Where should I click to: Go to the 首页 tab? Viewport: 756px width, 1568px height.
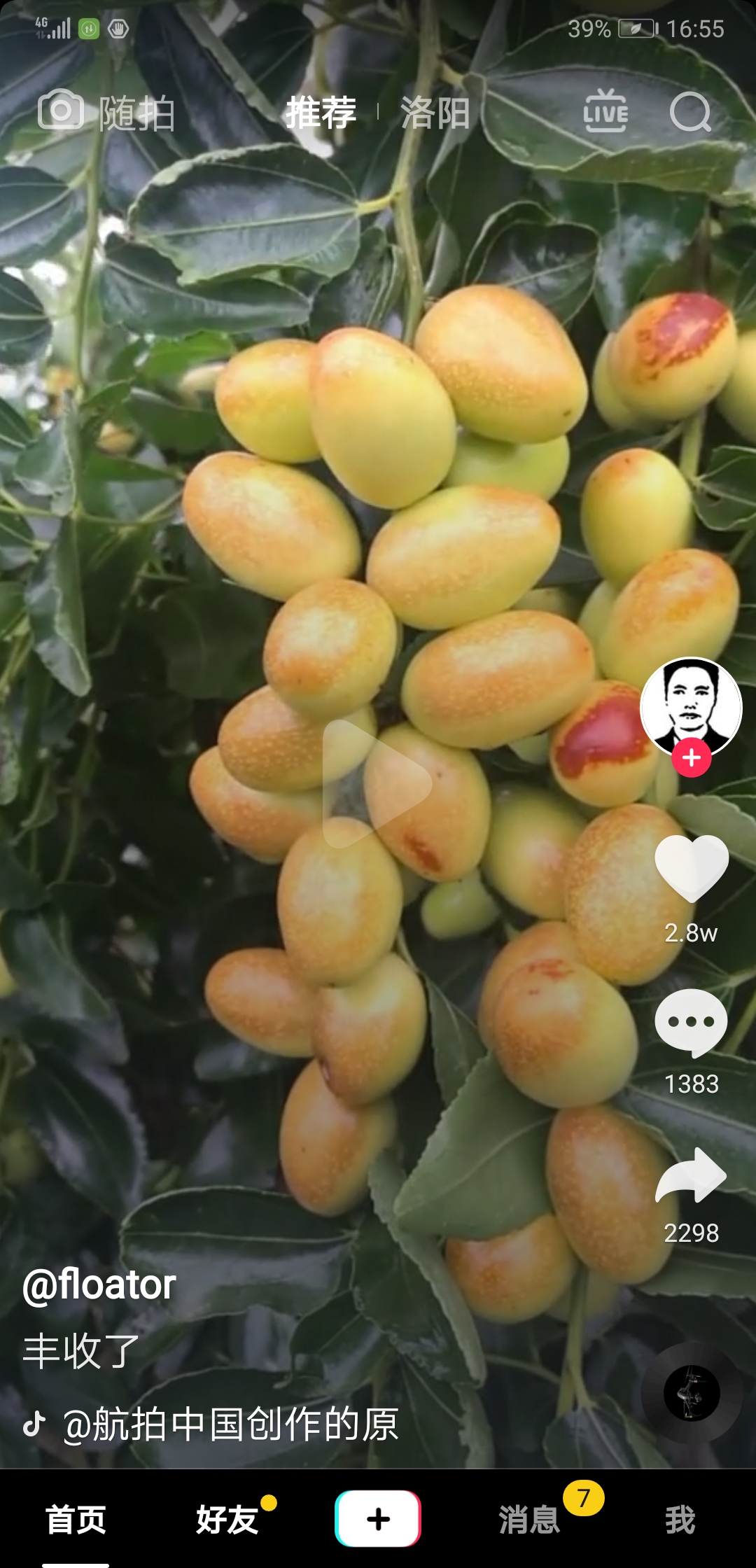click(76, 1520)
